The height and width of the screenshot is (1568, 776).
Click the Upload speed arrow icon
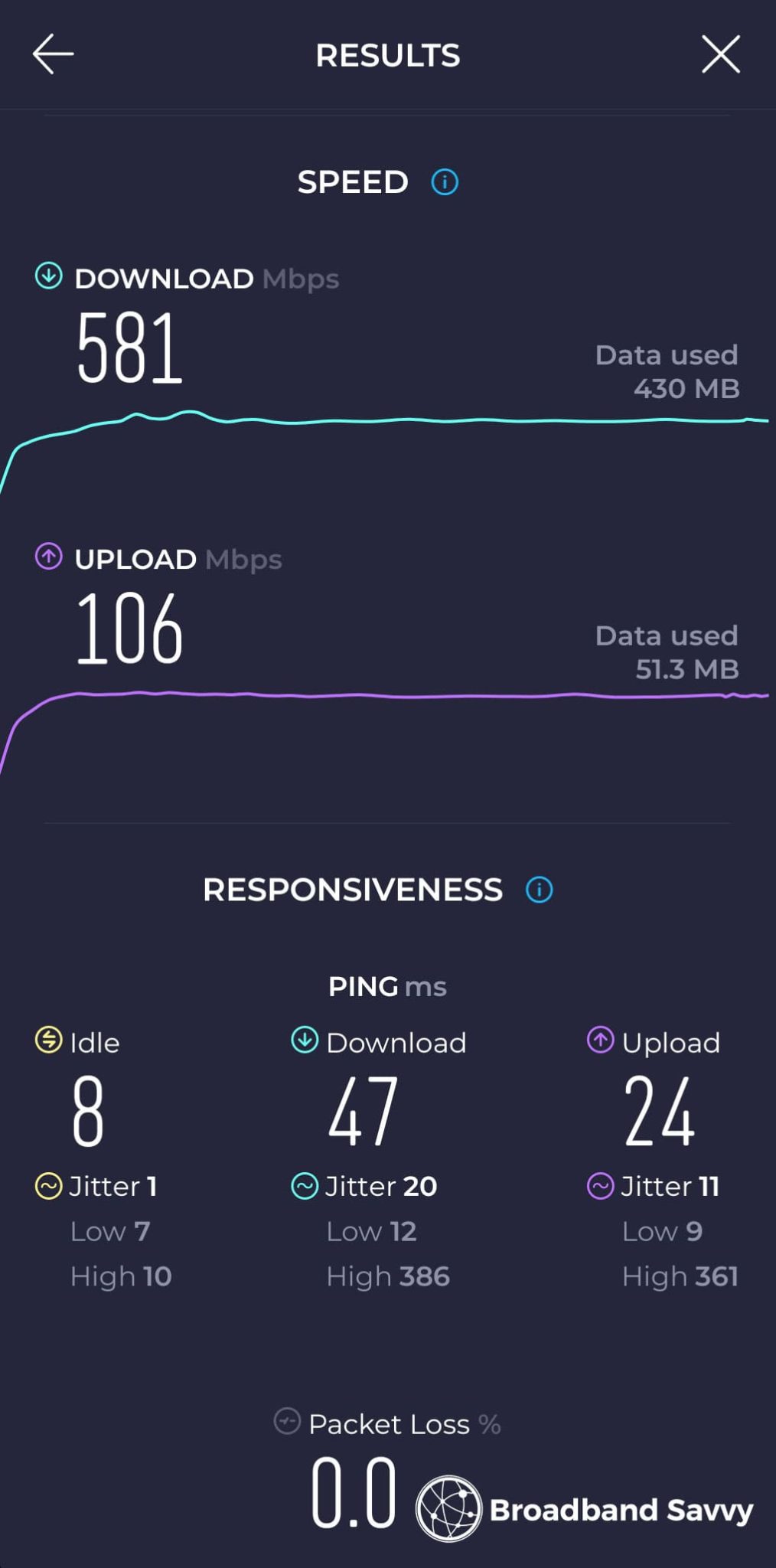(47, 555)
